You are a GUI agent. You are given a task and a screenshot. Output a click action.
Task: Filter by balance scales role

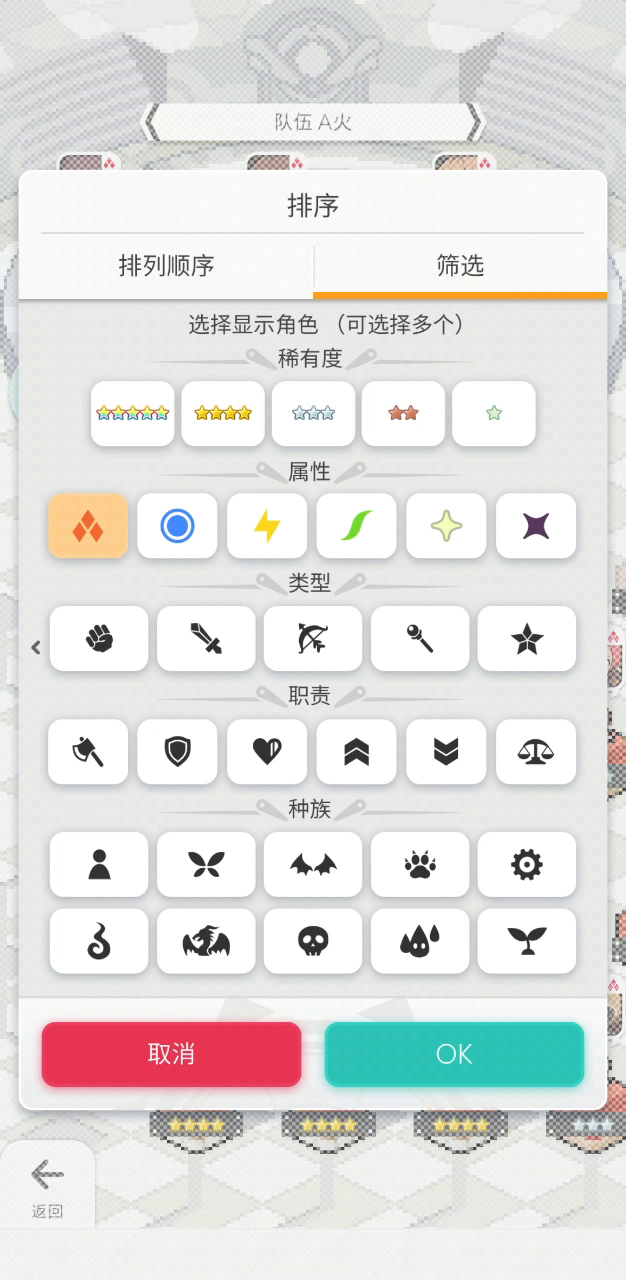click(536, 751)
